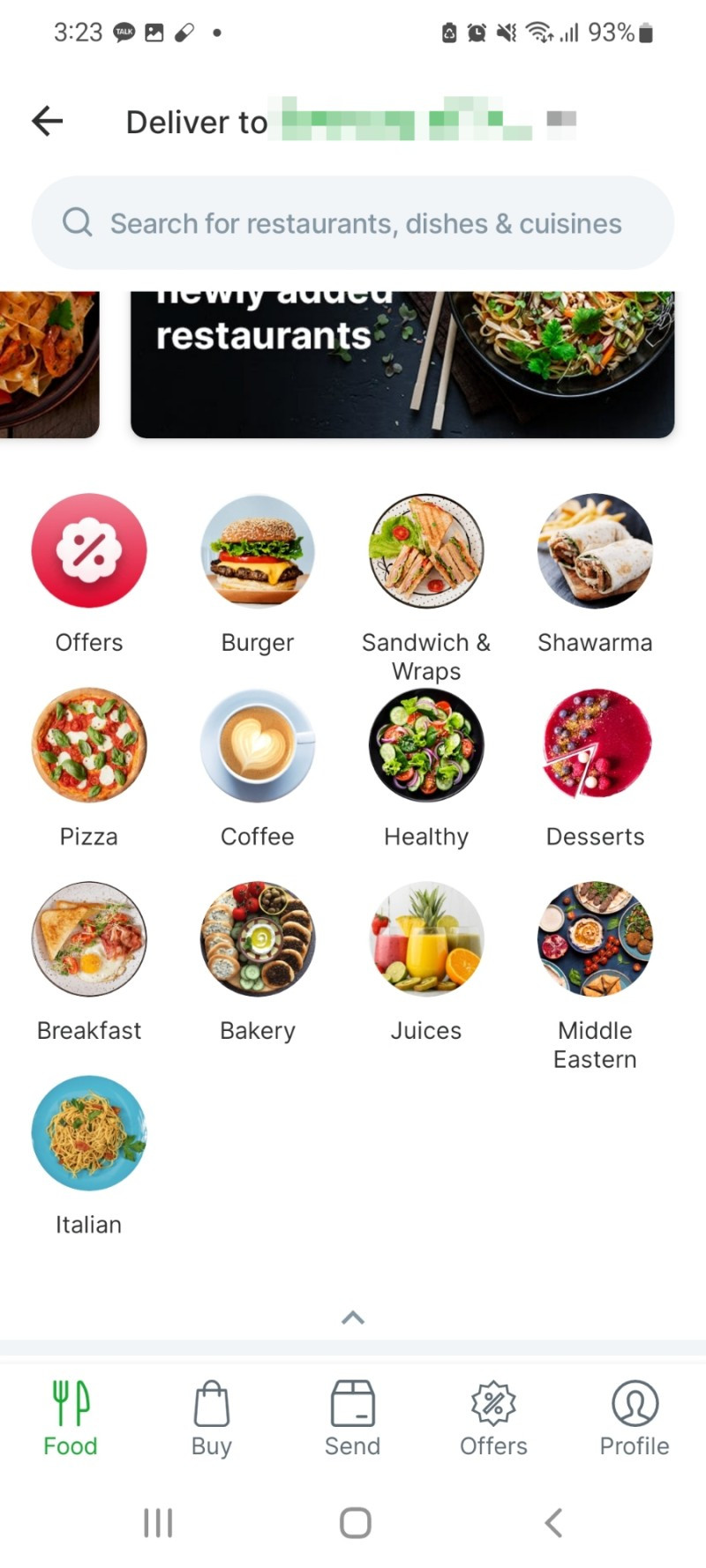Go back using the top-left arrow

point(48,121)
